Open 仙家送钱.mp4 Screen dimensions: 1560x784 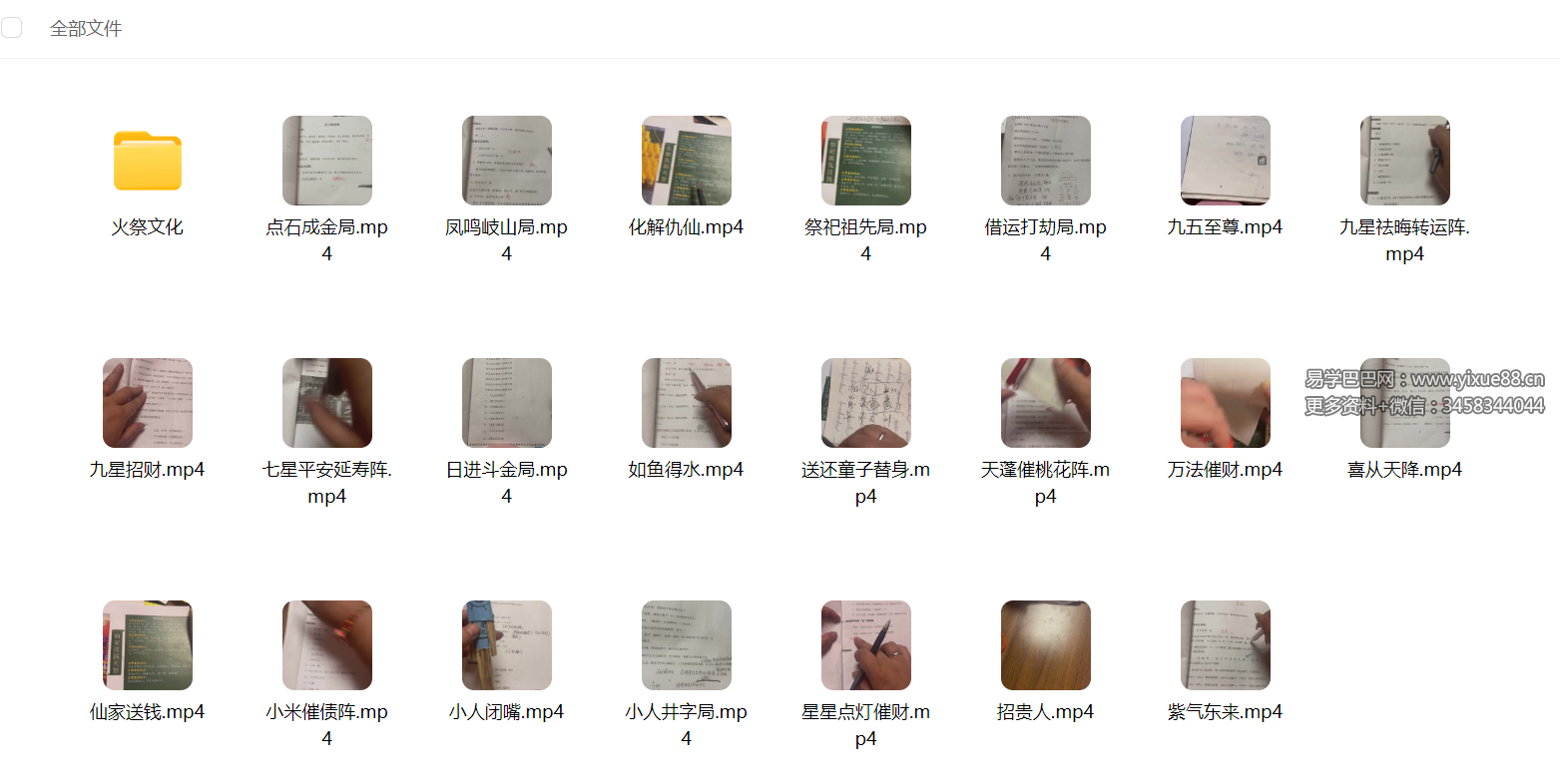point(147,645)
